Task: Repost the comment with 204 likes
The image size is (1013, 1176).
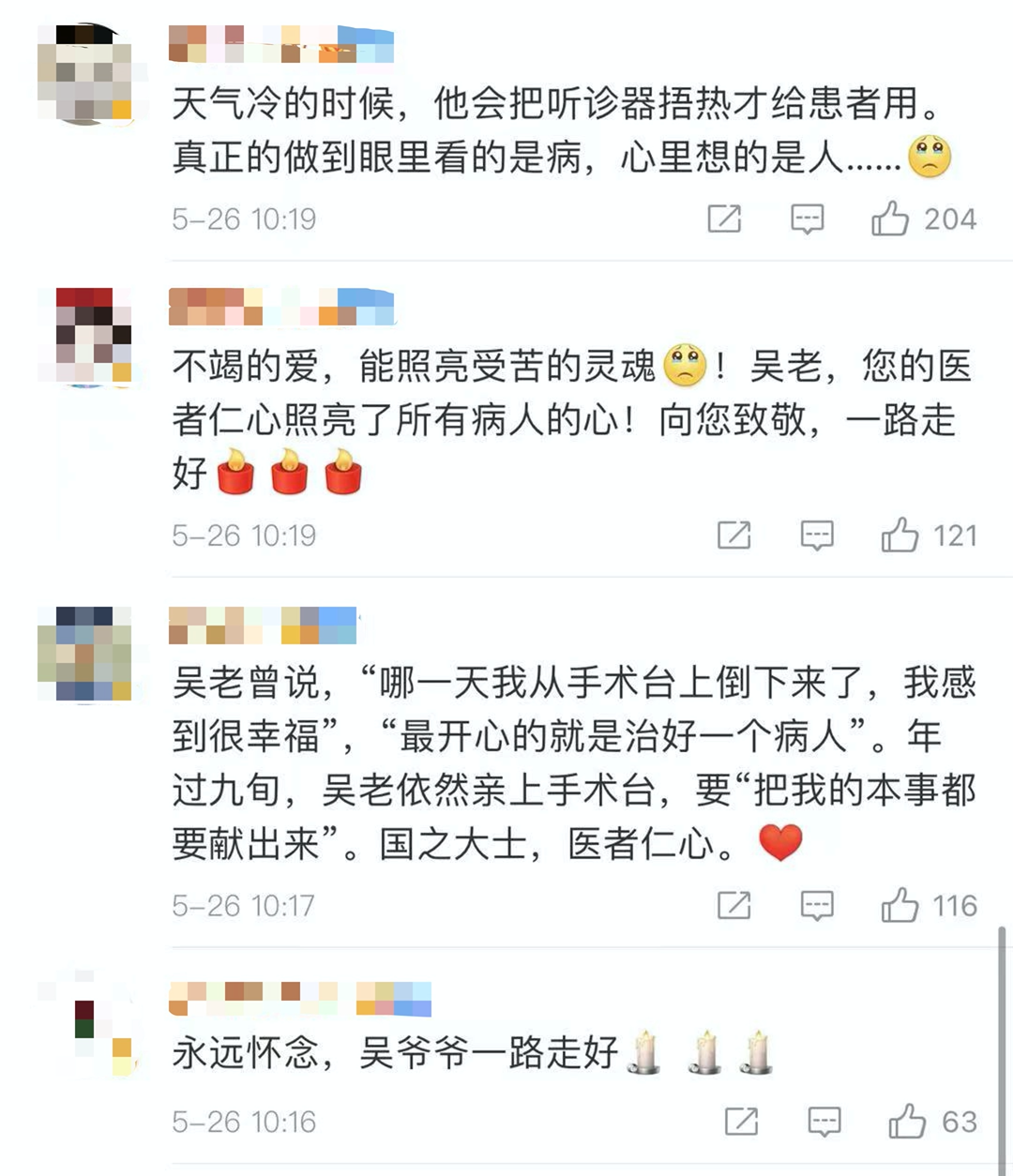Action: point(724,219)
